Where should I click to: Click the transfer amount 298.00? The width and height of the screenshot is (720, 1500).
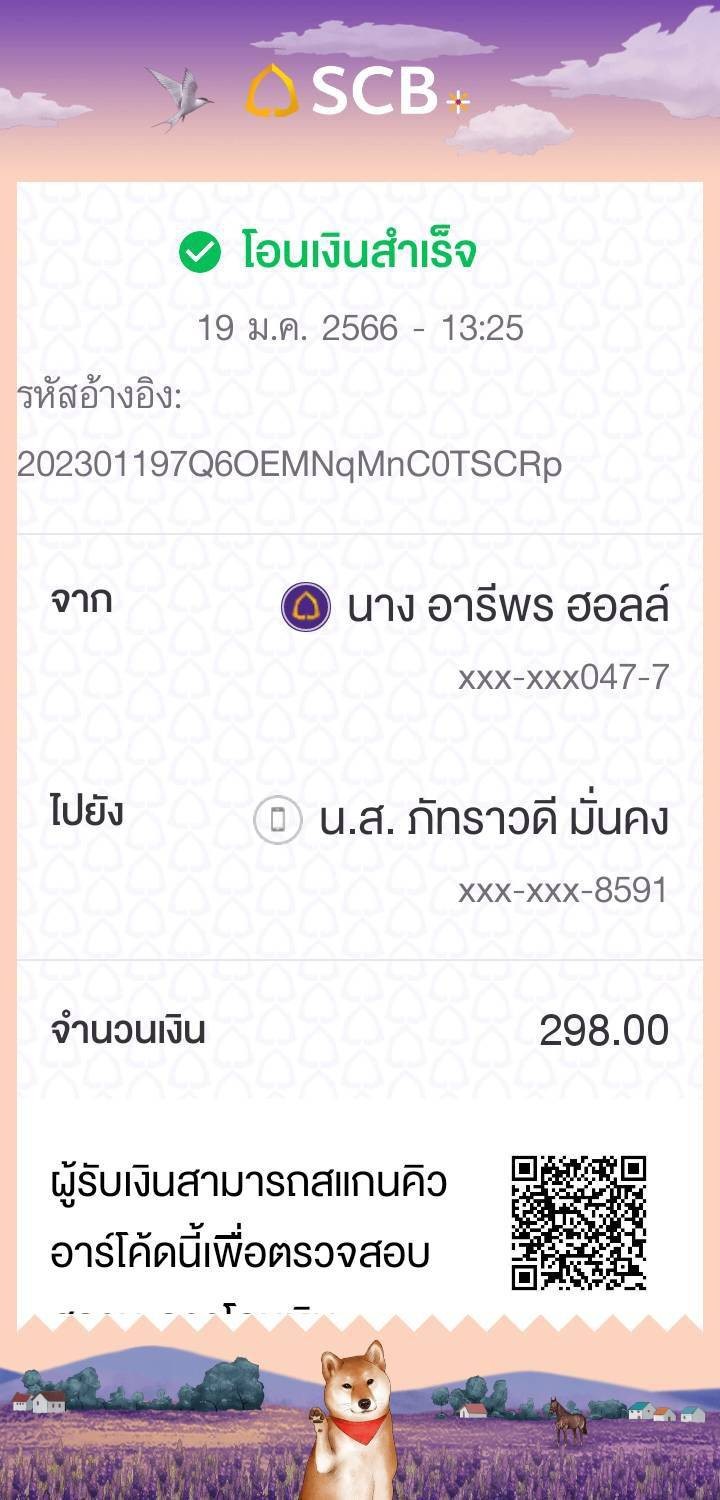602,1029
